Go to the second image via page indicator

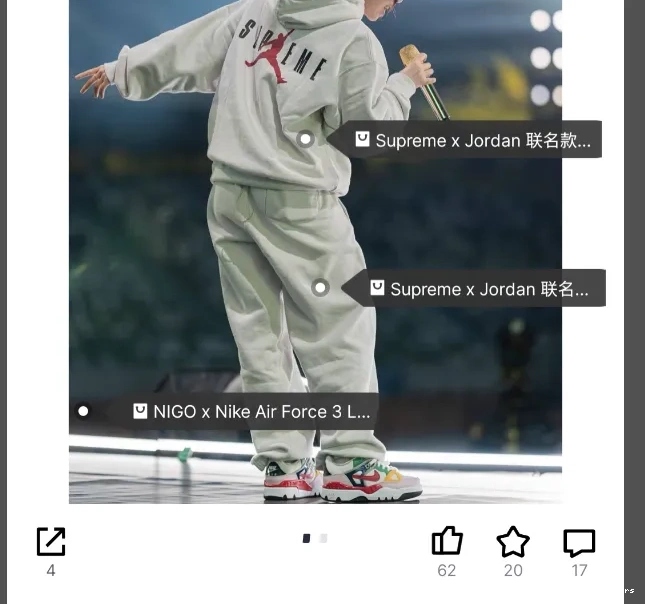pos(324,538)
